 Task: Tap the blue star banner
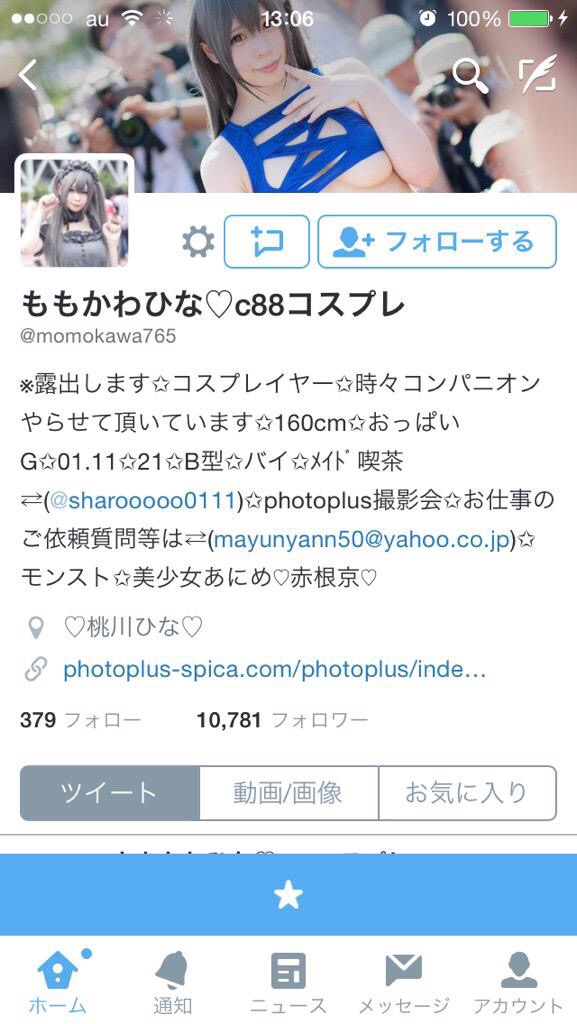coord(288,895)
